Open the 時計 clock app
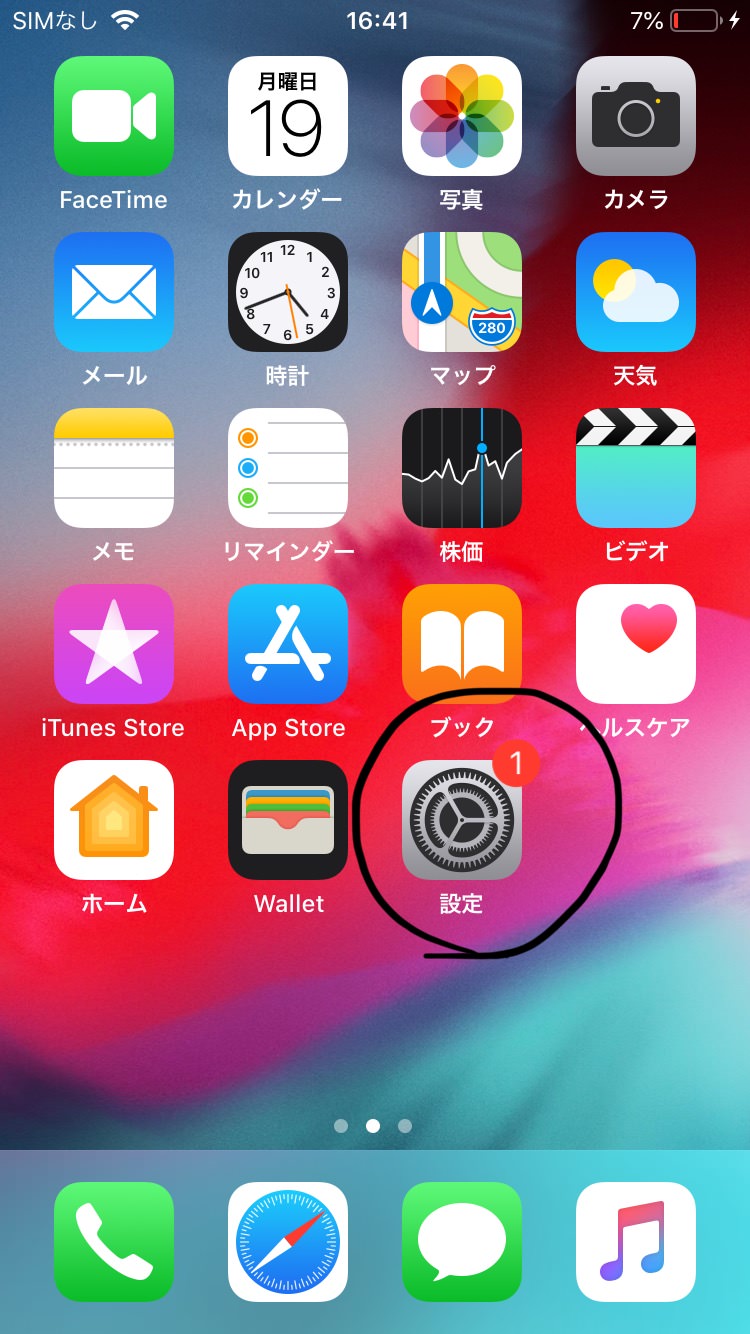 pos(288,292)
